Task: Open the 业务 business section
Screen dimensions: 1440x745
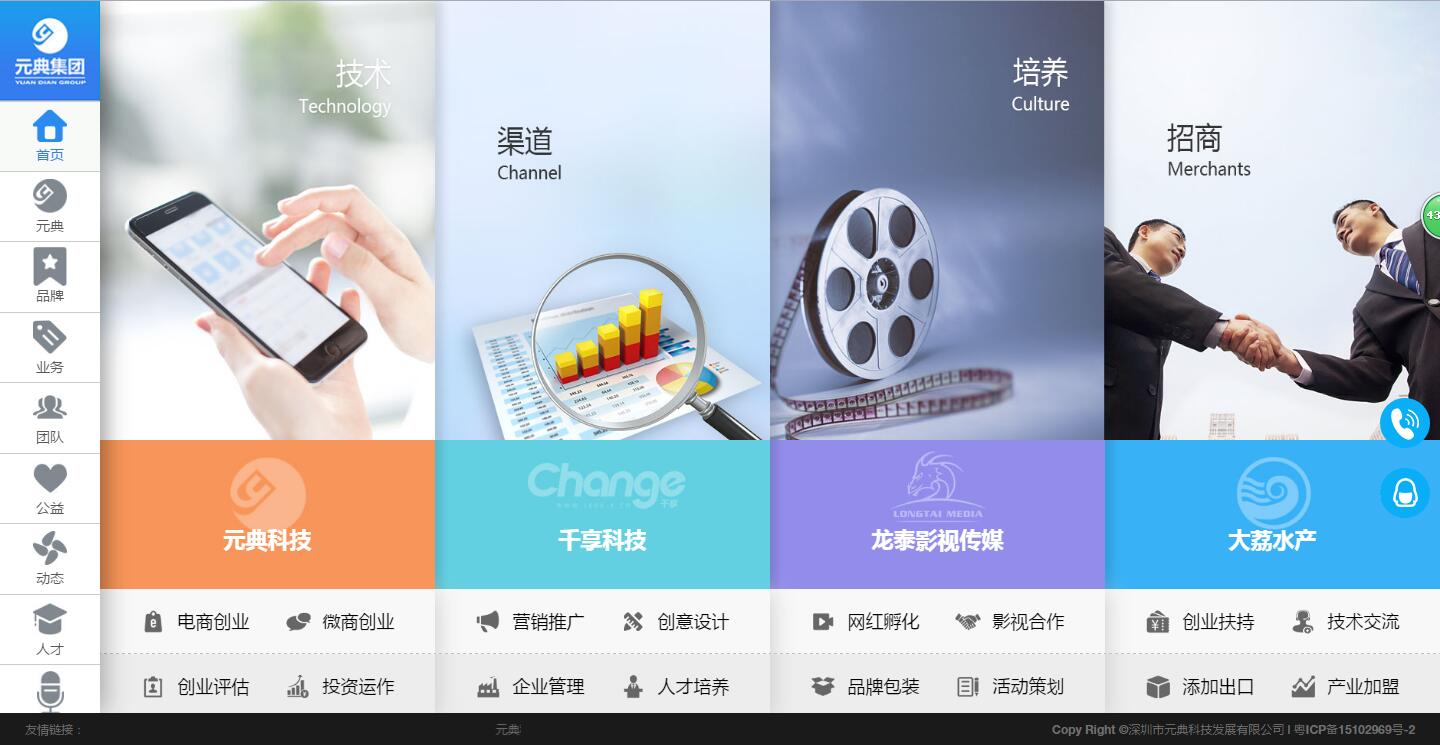Action: (x=49, y=347)
